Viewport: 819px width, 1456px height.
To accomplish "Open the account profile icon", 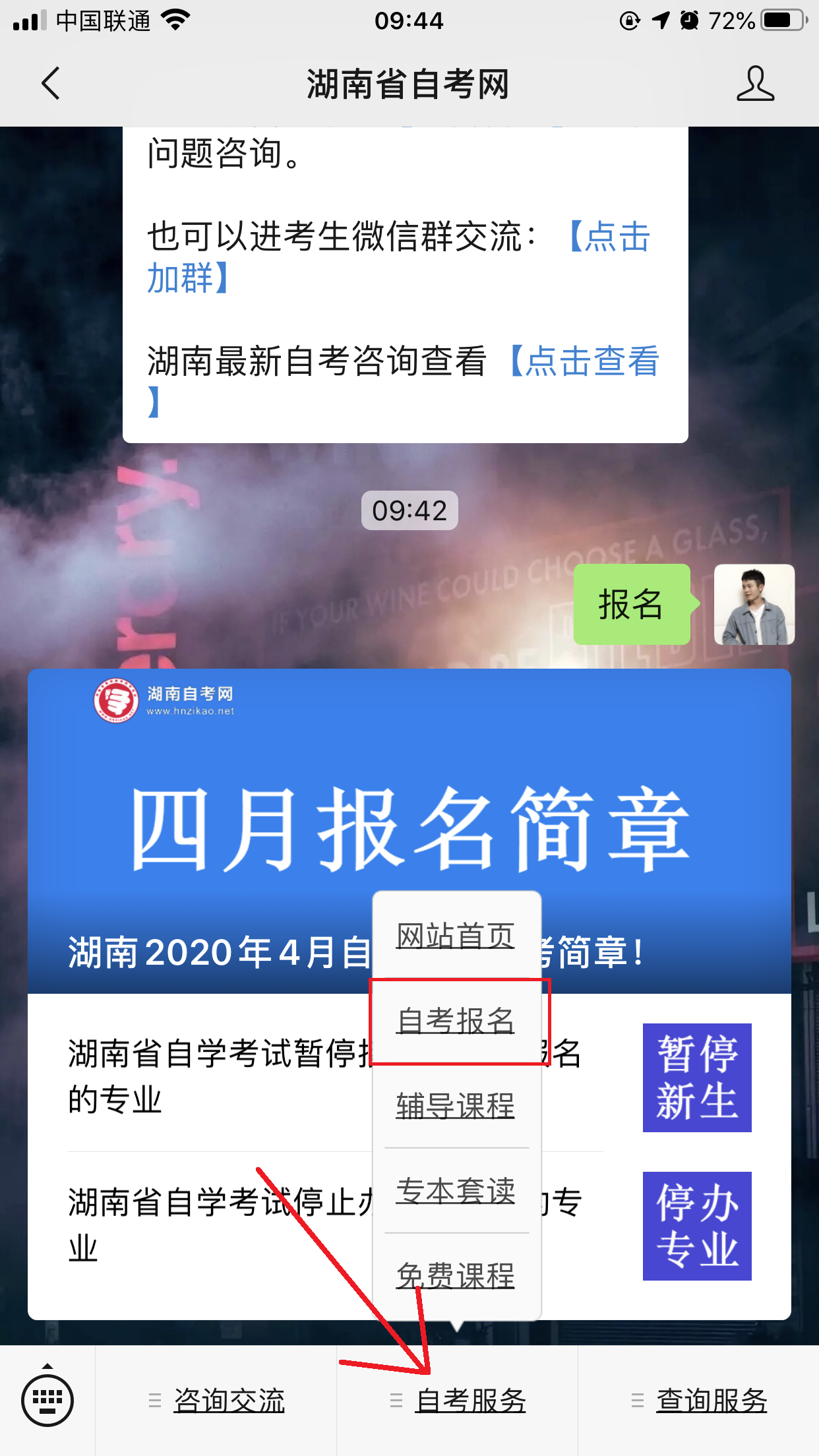I will [754, 84].
